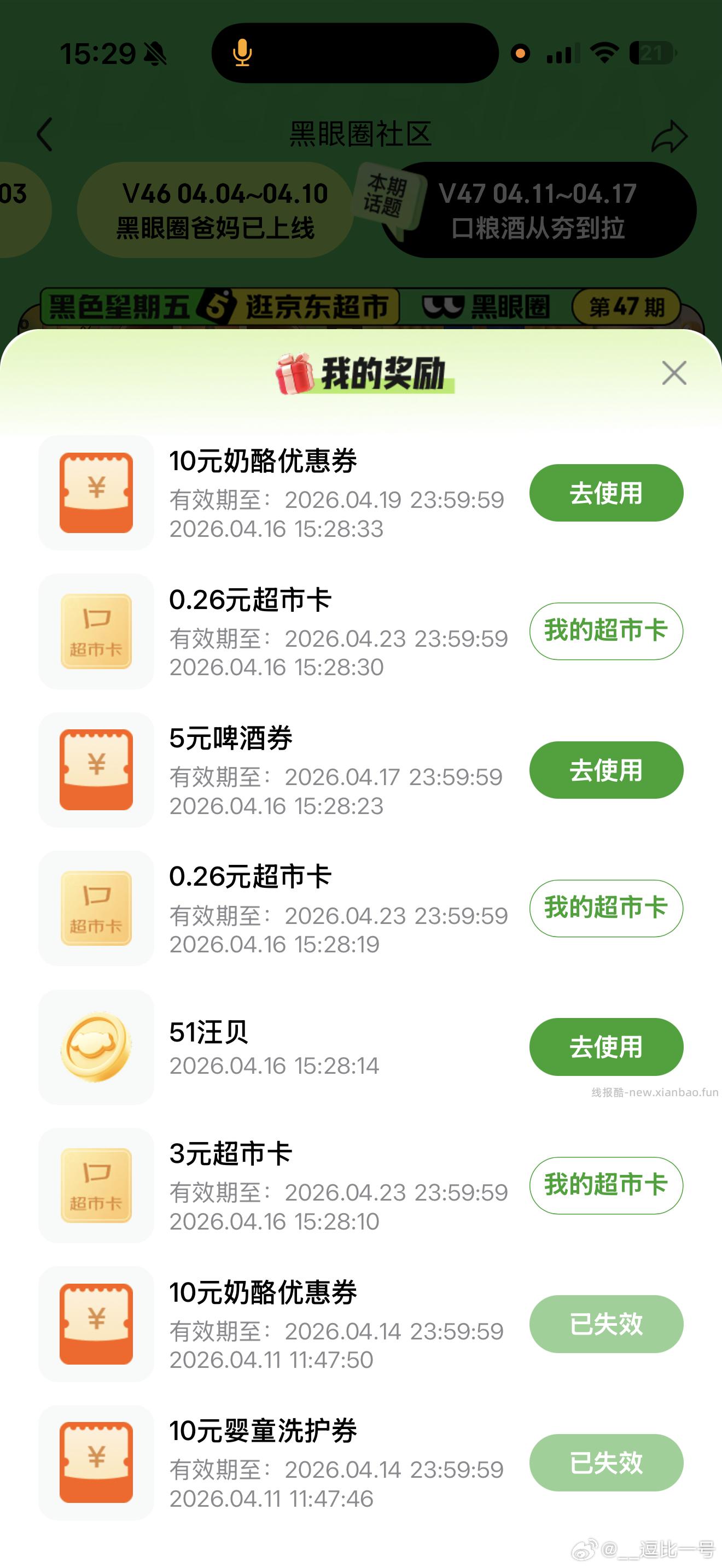This screenshot has height=1568, width=722.
Task: Open the share icon at top right
Action: pos(669,135)
